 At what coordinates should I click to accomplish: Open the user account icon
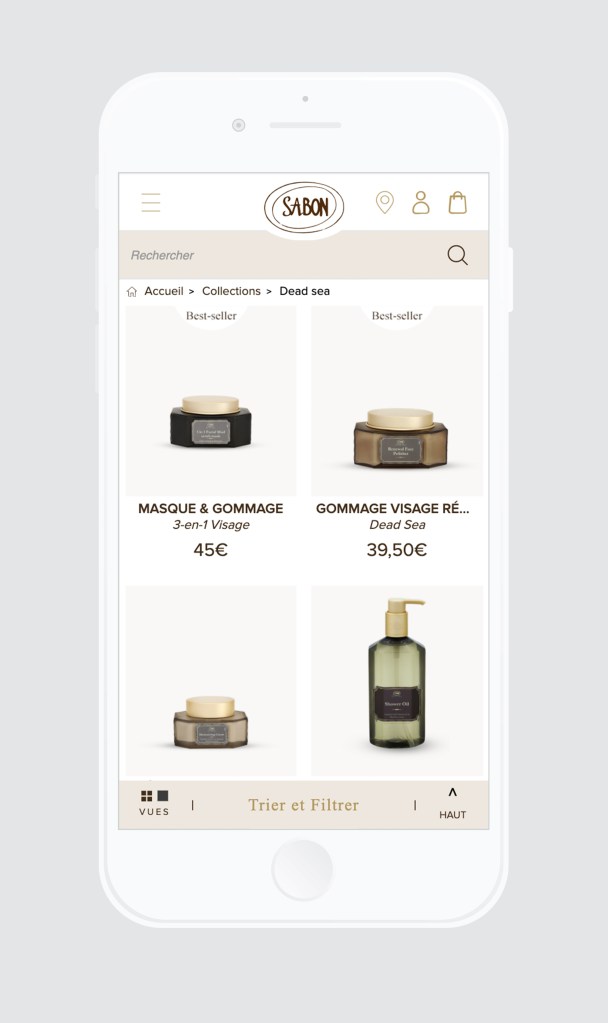[x=421, y=203]
